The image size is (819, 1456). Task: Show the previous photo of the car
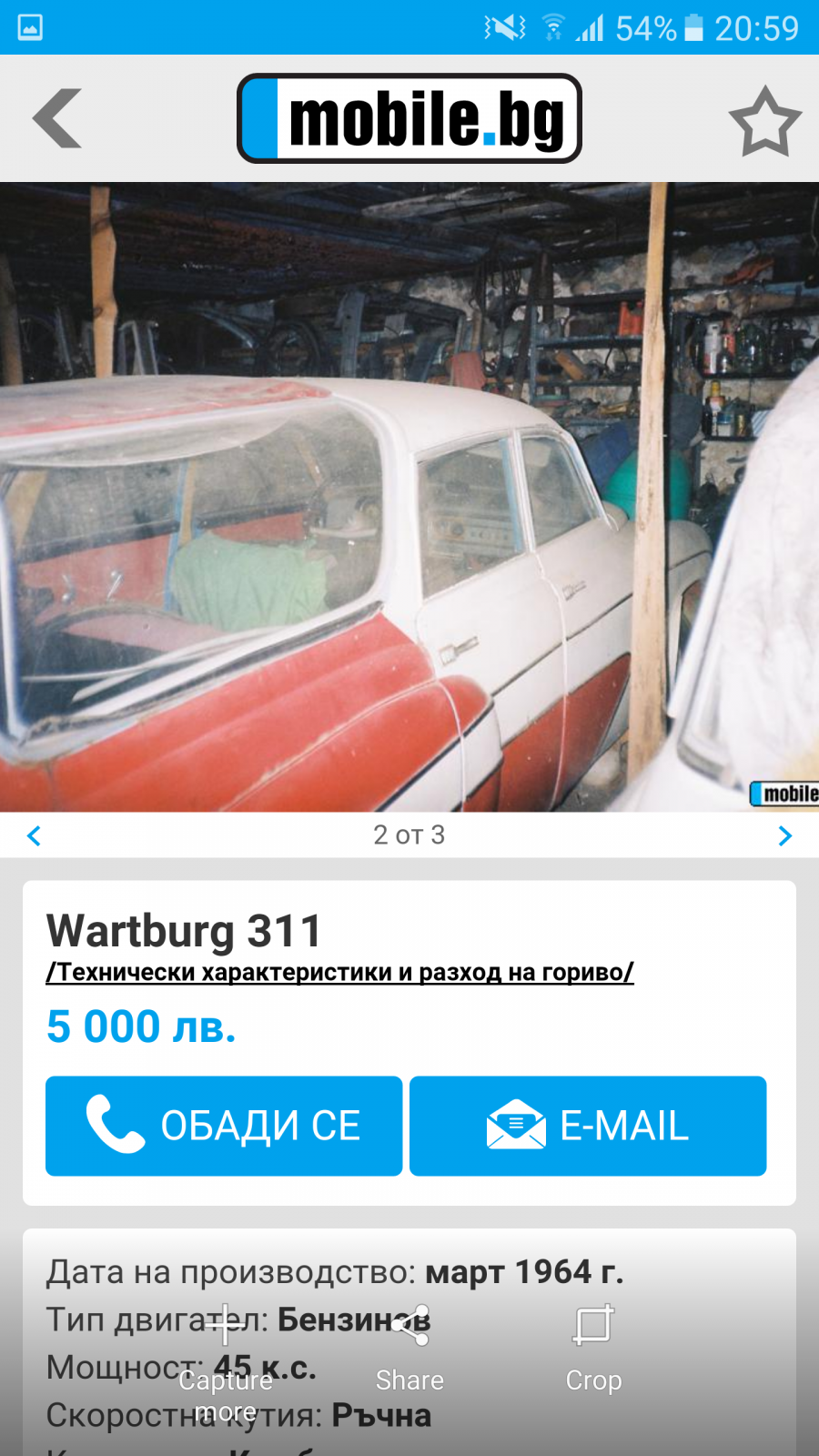coord(35,835)
